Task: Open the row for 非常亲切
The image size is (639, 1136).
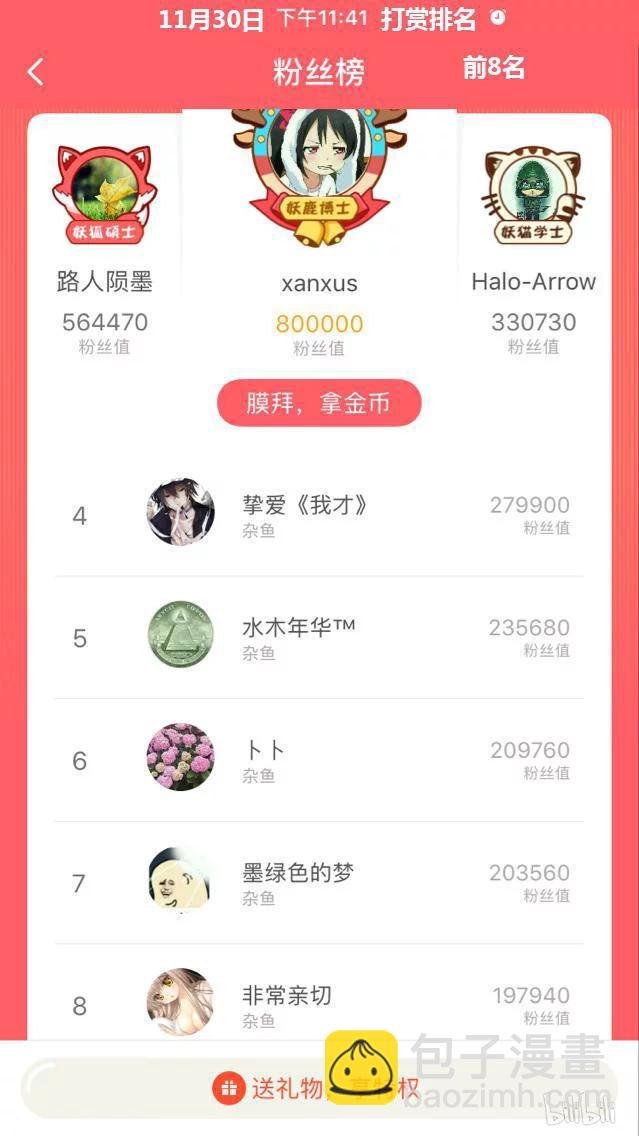Action: pos(319,1003)
